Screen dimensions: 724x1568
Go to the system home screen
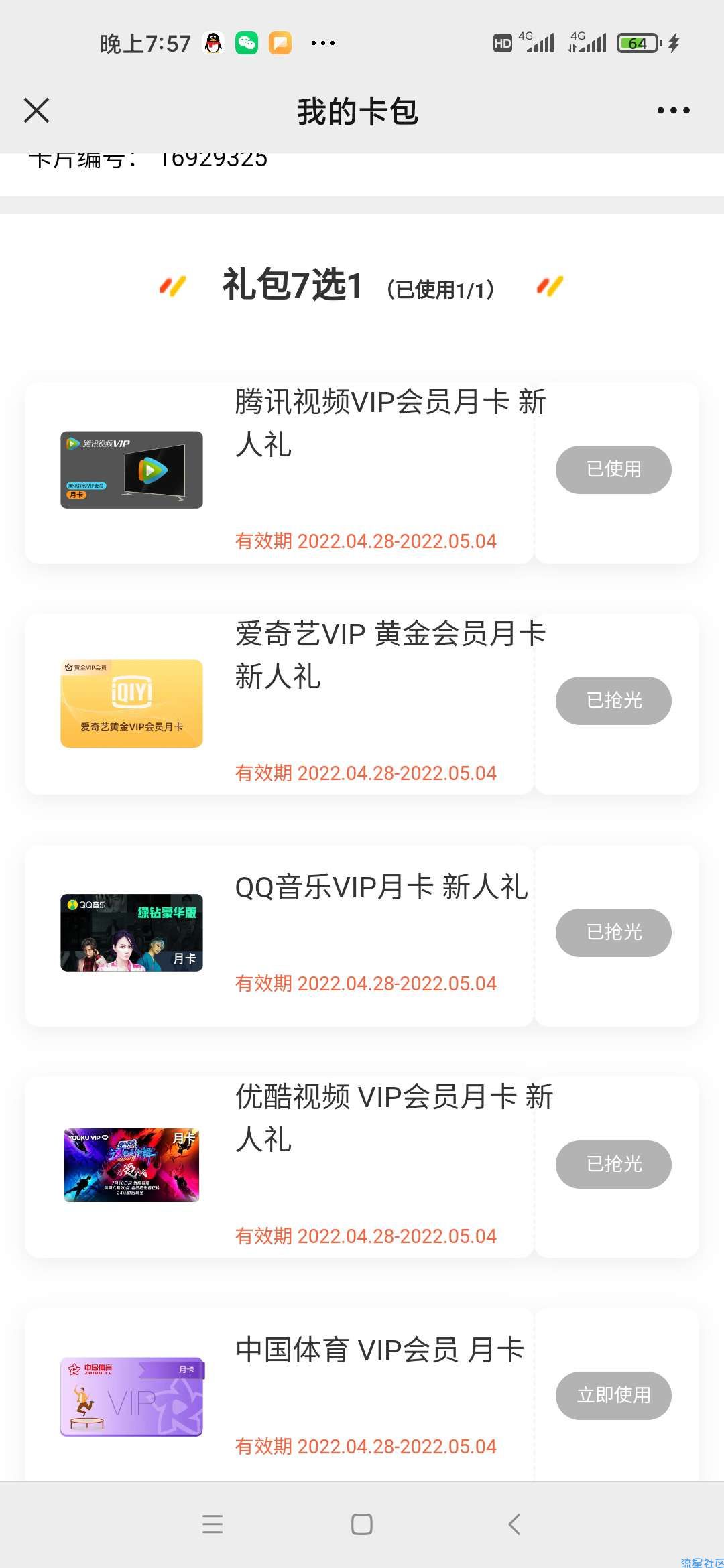(x=362, y=1524)
